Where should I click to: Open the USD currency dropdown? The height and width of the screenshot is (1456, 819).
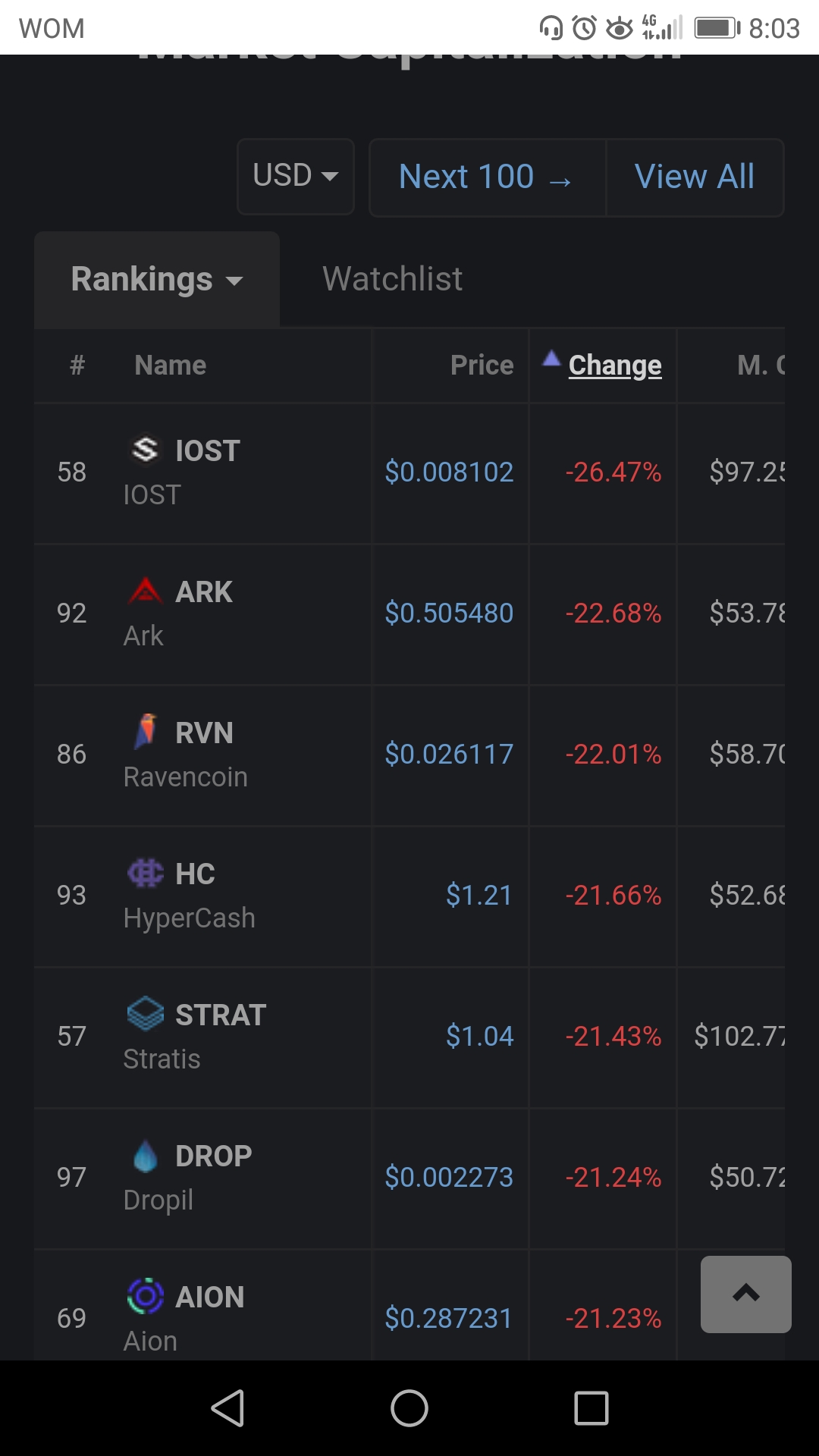[x=295, y=176]
